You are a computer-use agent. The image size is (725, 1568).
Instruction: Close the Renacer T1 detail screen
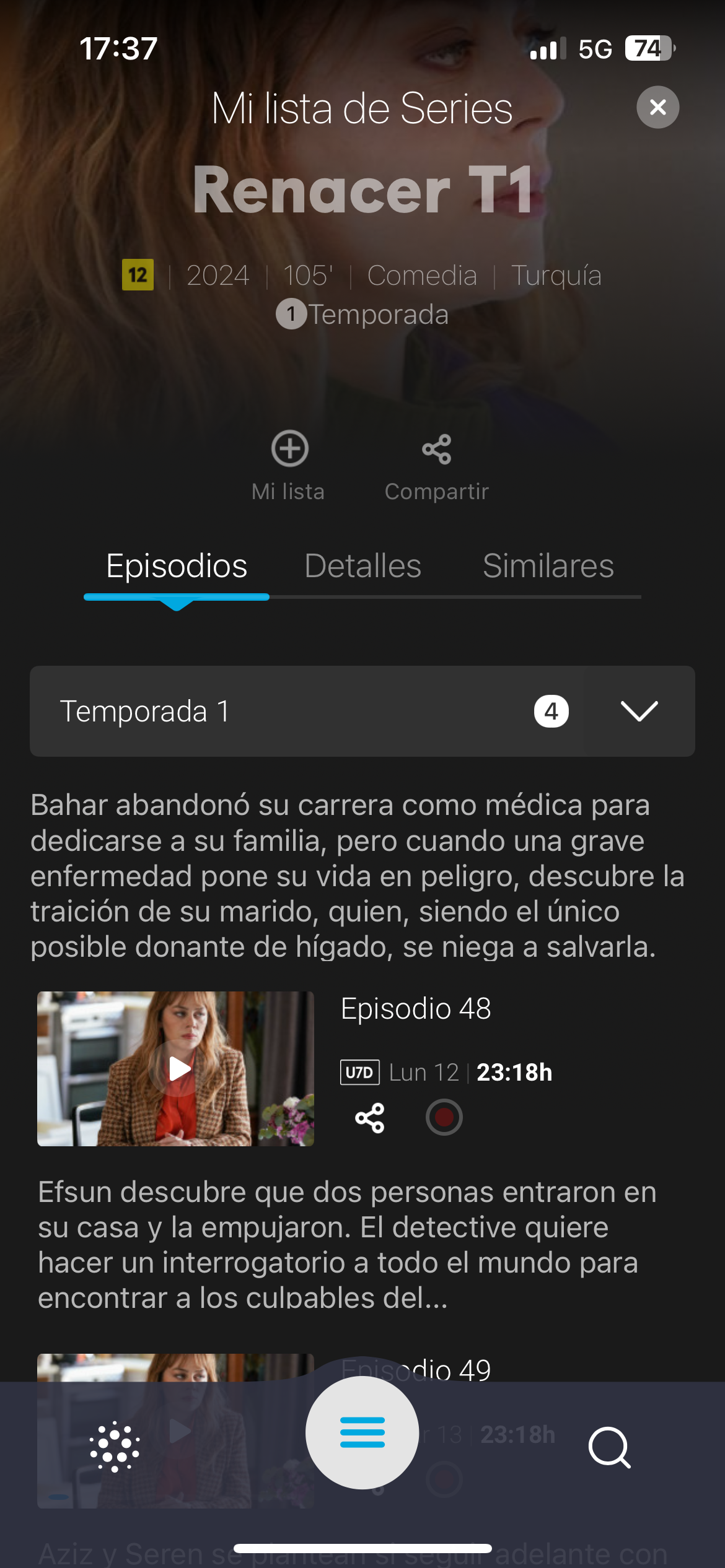tap(657, 107)
